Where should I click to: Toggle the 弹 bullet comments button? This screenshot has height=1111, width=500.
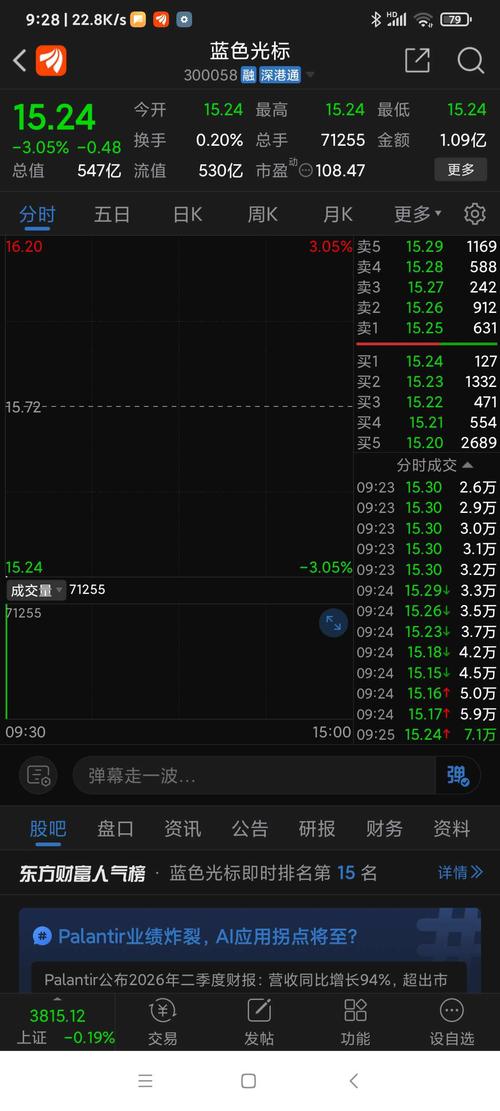pyautogui.click(x=458, y=775)
